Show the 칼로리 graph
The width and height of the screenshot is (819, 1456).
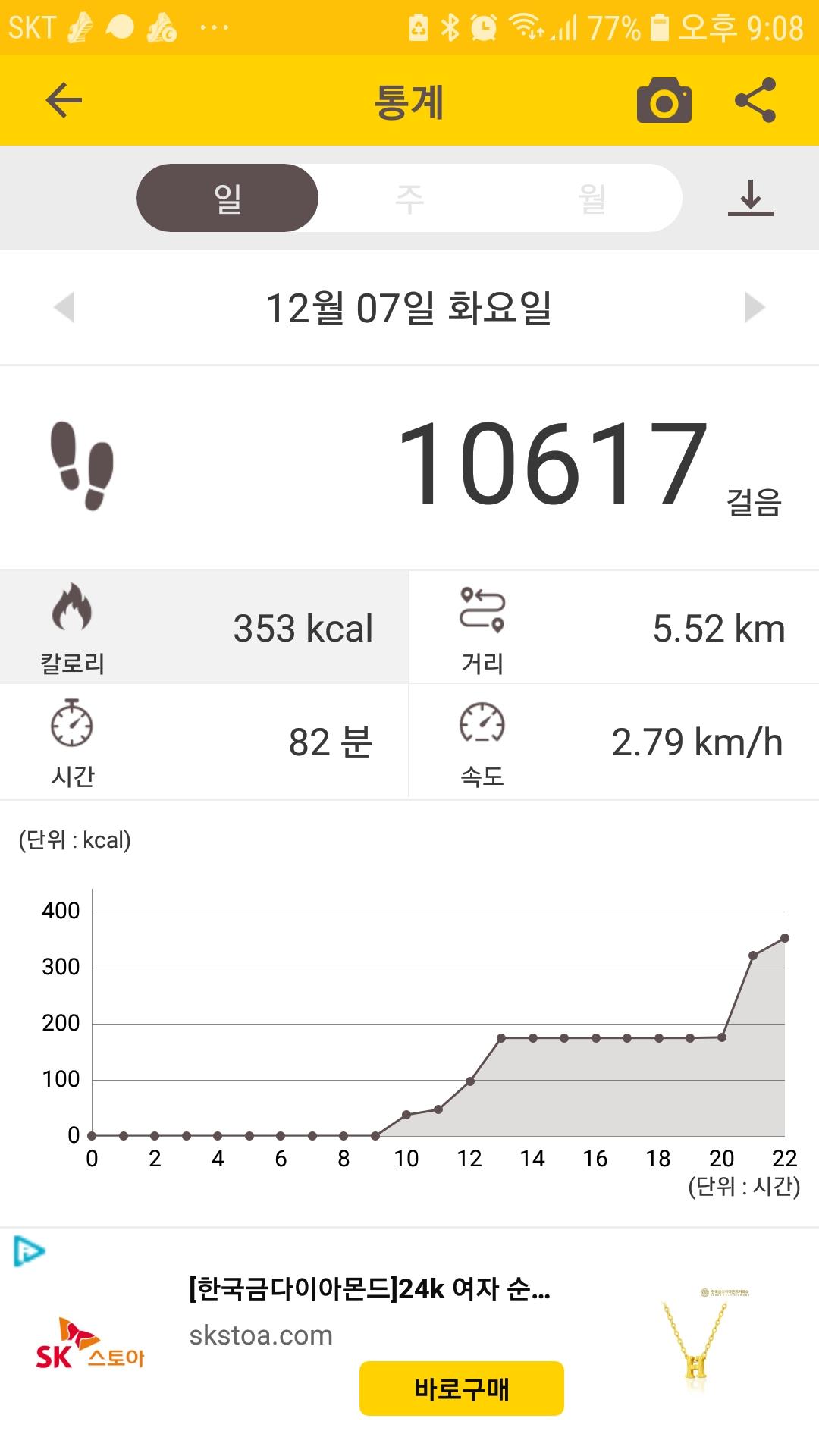[x=205, y=628]
